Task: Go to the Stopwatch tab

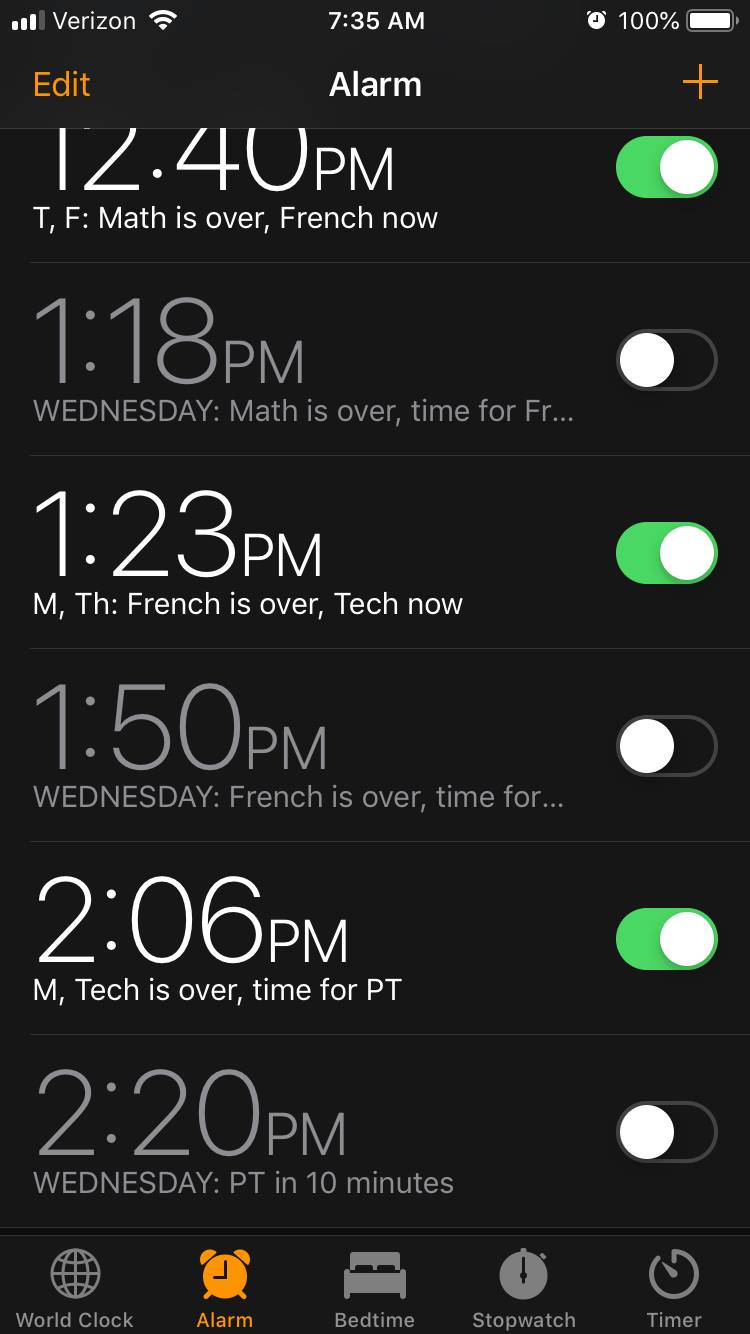Action: (x=524, y=1288)
